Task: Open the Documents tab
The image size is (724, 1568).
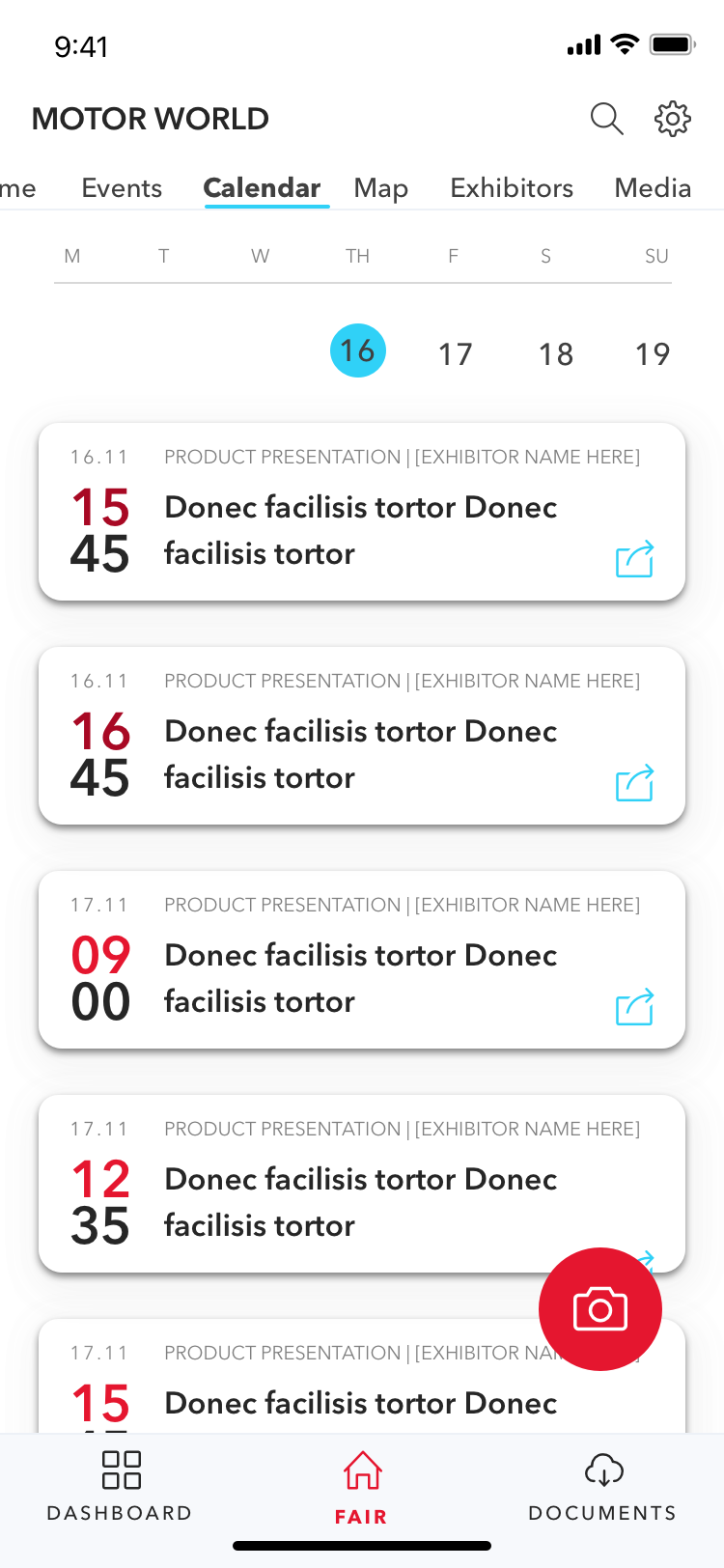Action: tap(603, 1487)
